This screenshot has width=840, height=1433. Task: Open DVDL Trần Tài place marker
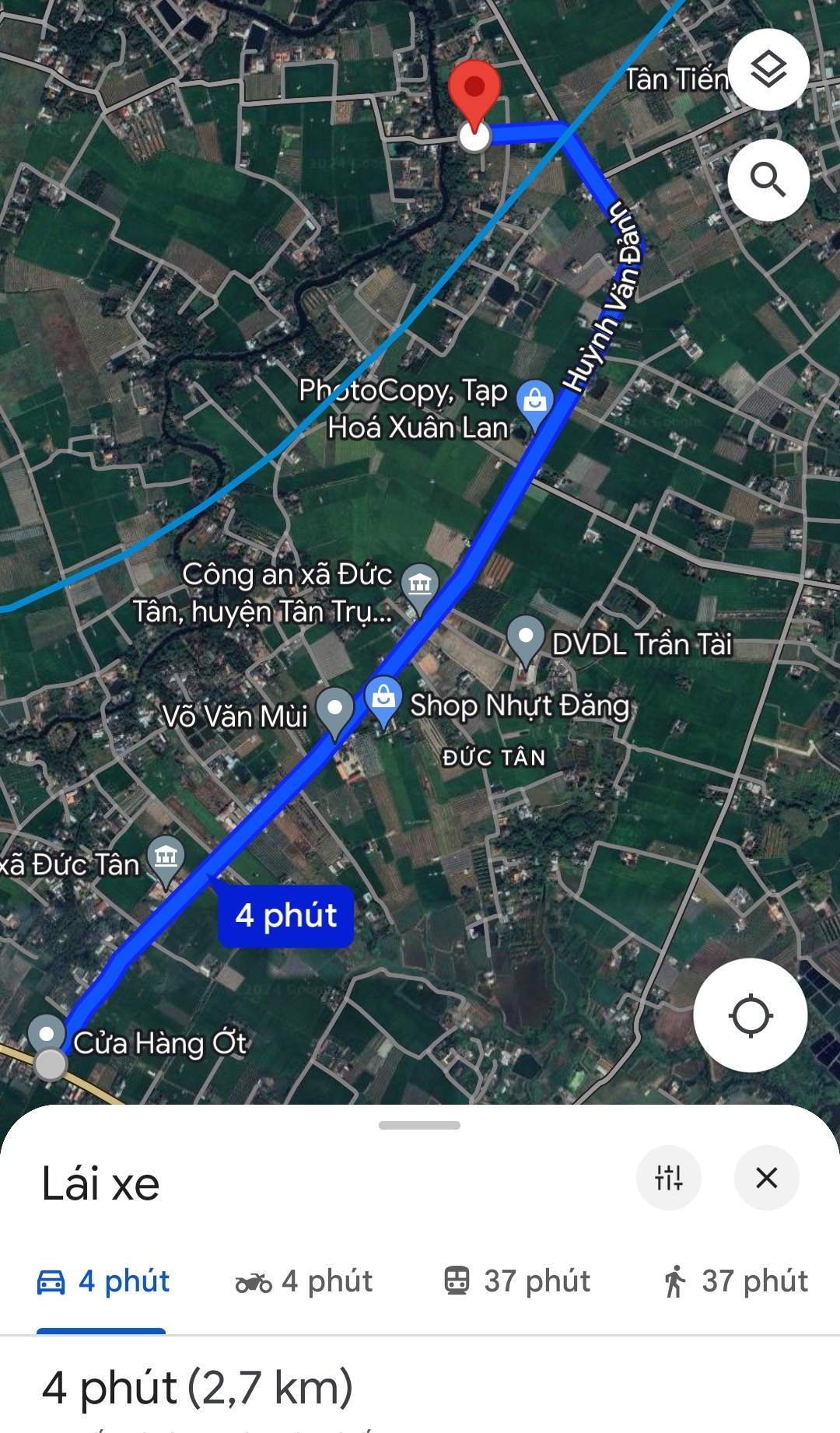[526, 641]
